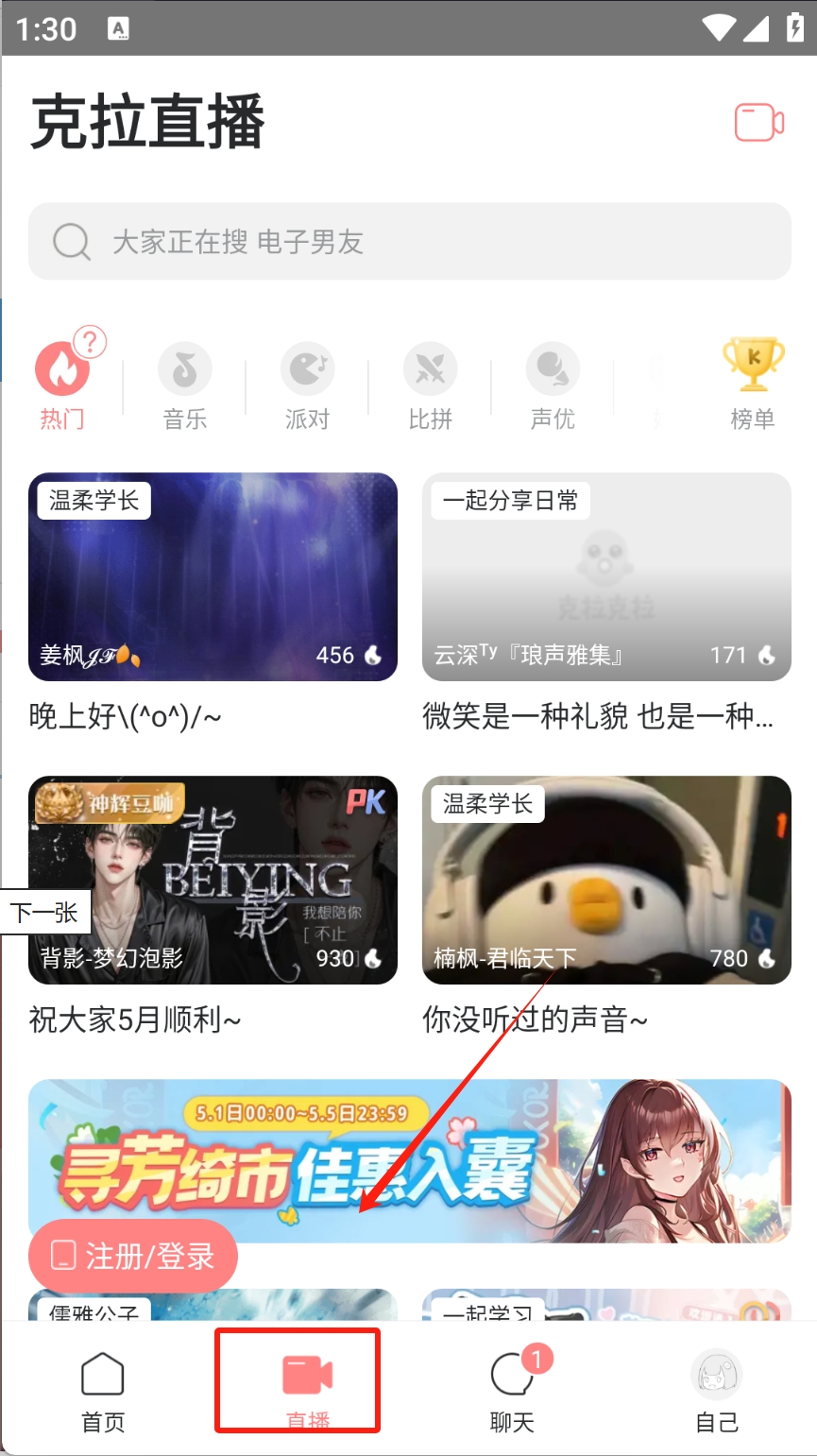Open the 云深 琅声雅集 live room
817x1456 pixels.
click(x=606, y=576)
